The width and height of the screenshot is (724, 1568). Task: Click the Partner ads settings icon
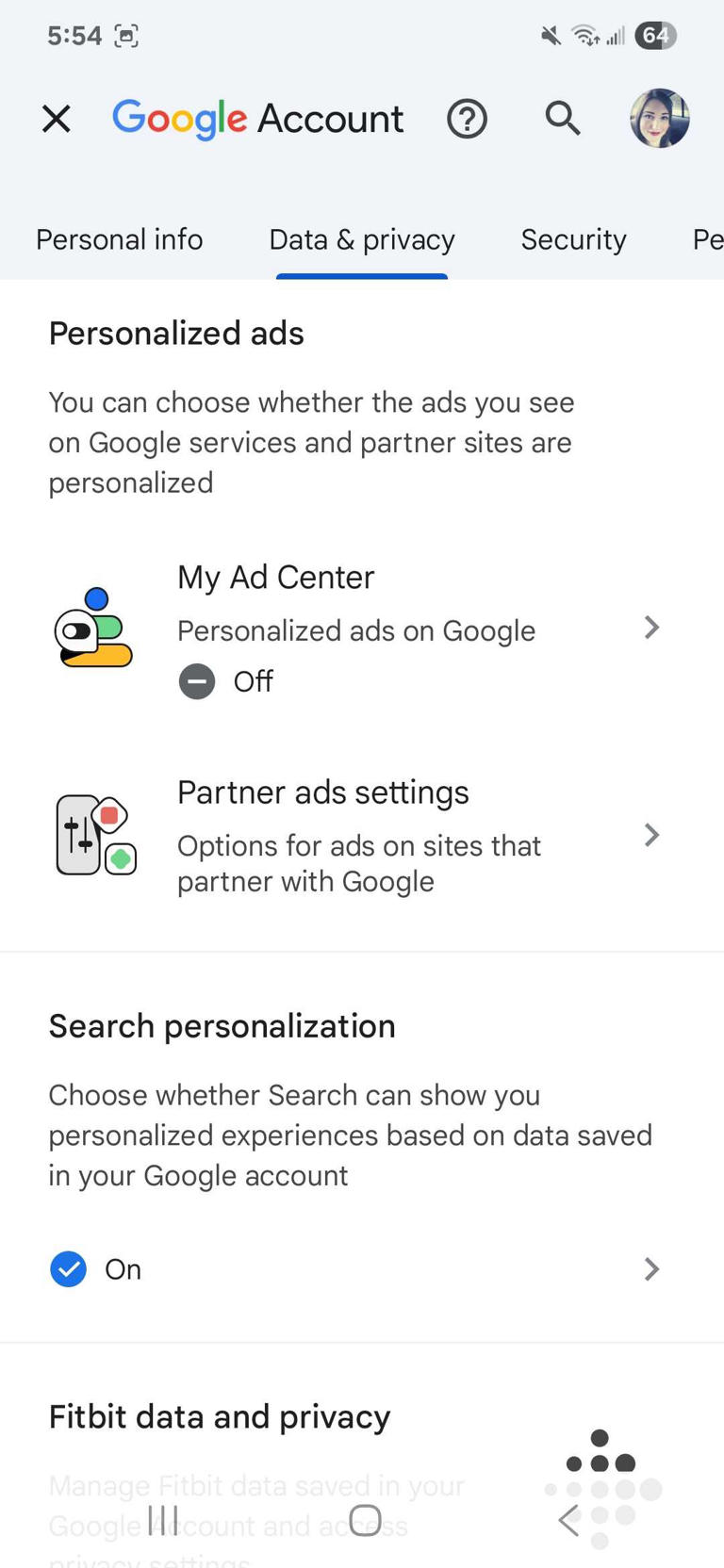94,835
